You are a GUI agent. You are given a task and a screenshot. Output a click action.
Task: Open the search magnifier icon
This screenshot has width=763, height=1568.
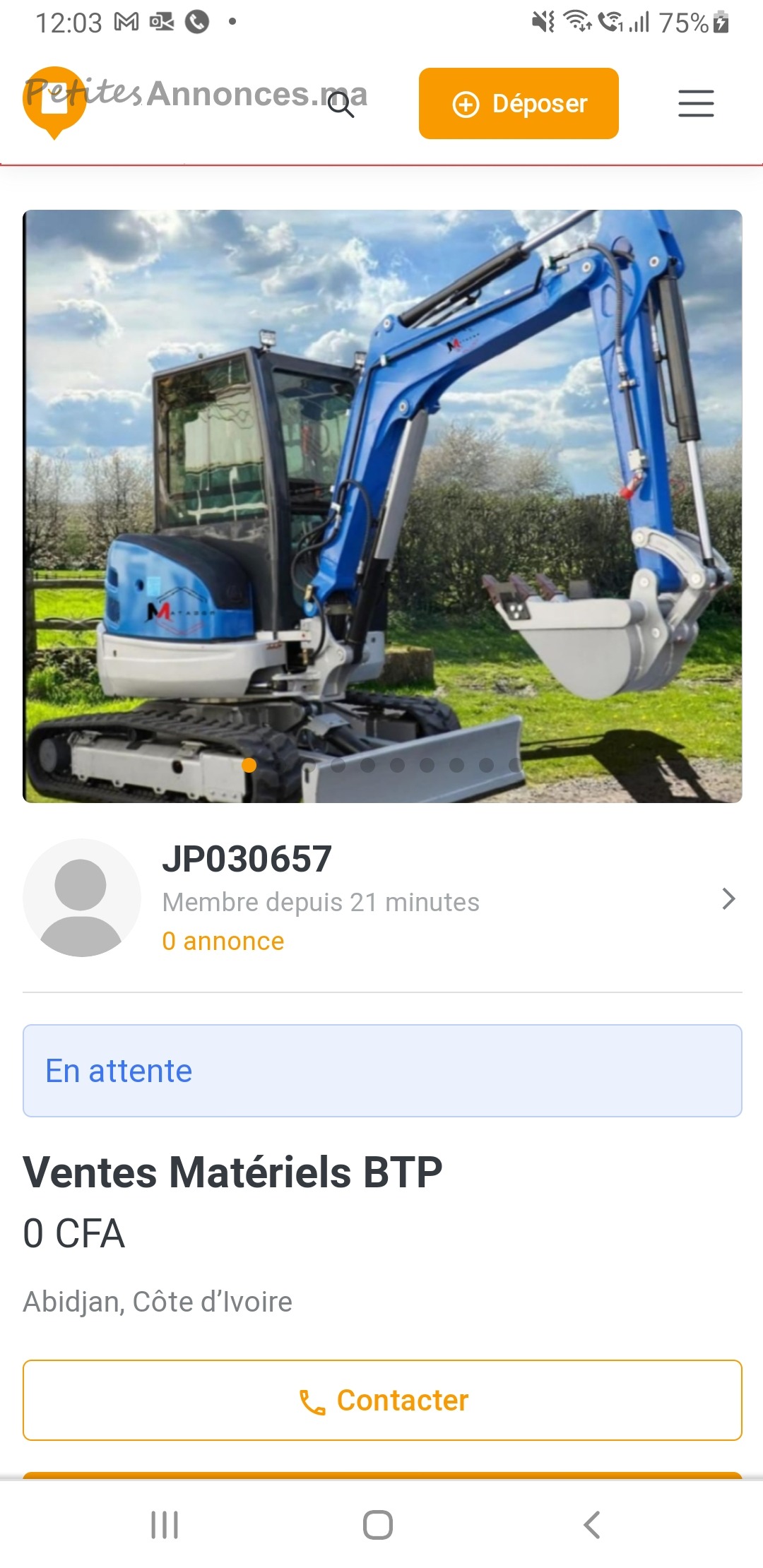point(341,105)
